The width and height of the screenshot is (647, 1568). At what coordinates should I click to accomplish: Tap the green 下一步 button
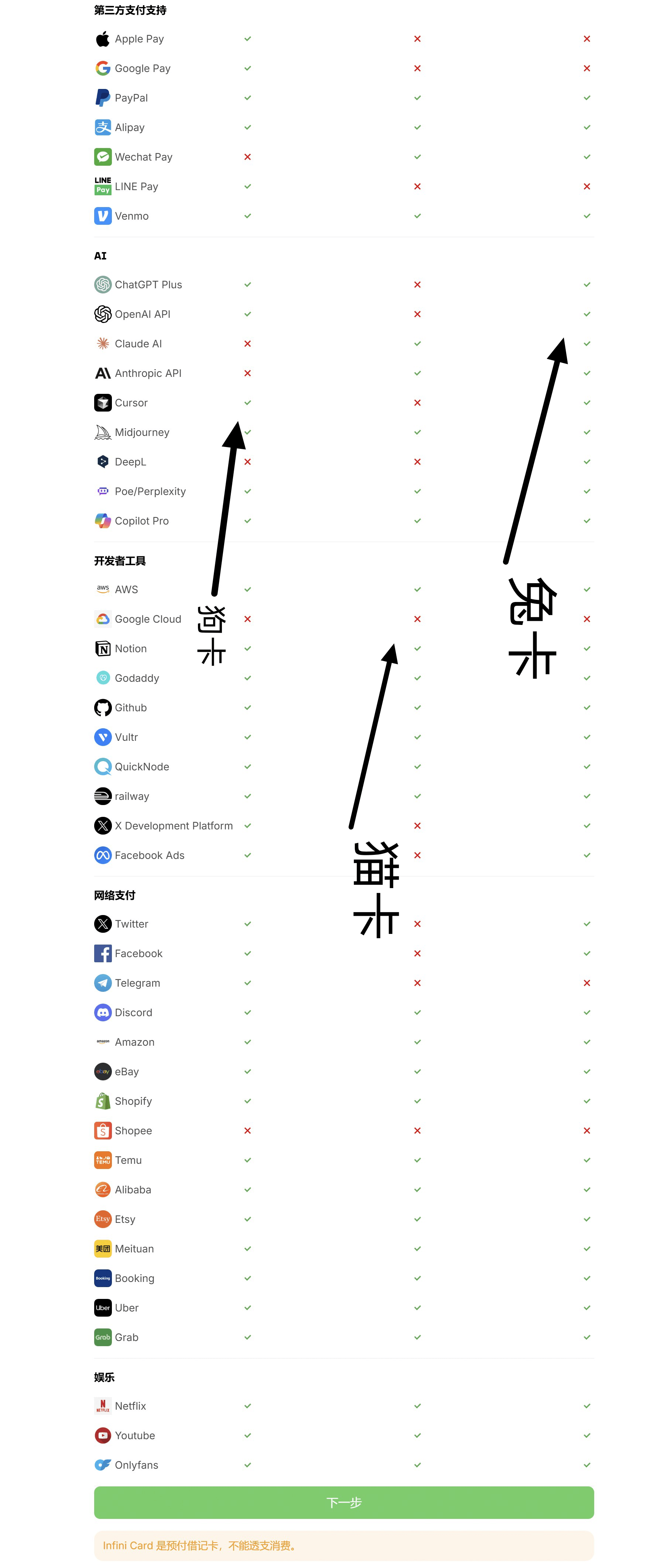coord(343,1502)
